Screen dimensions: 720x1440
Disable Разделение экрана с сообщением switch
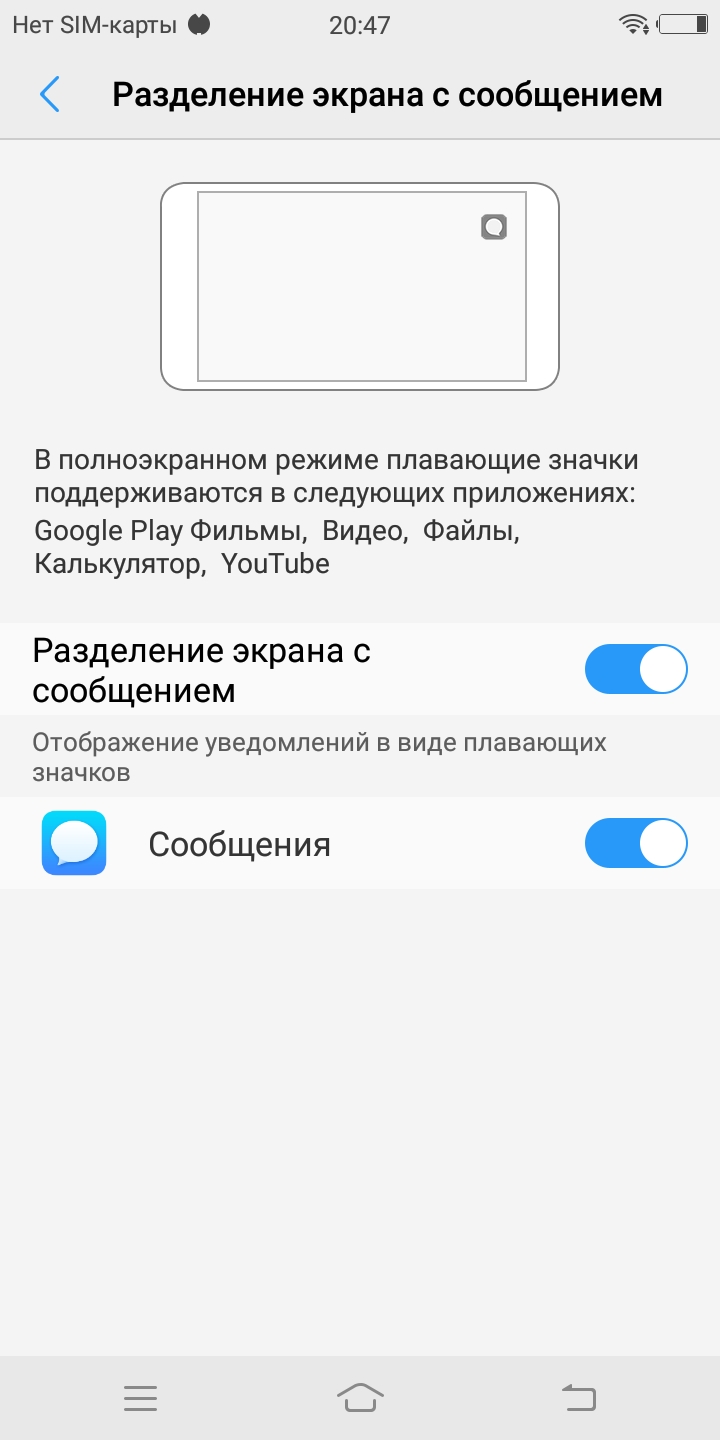(636, 669)
